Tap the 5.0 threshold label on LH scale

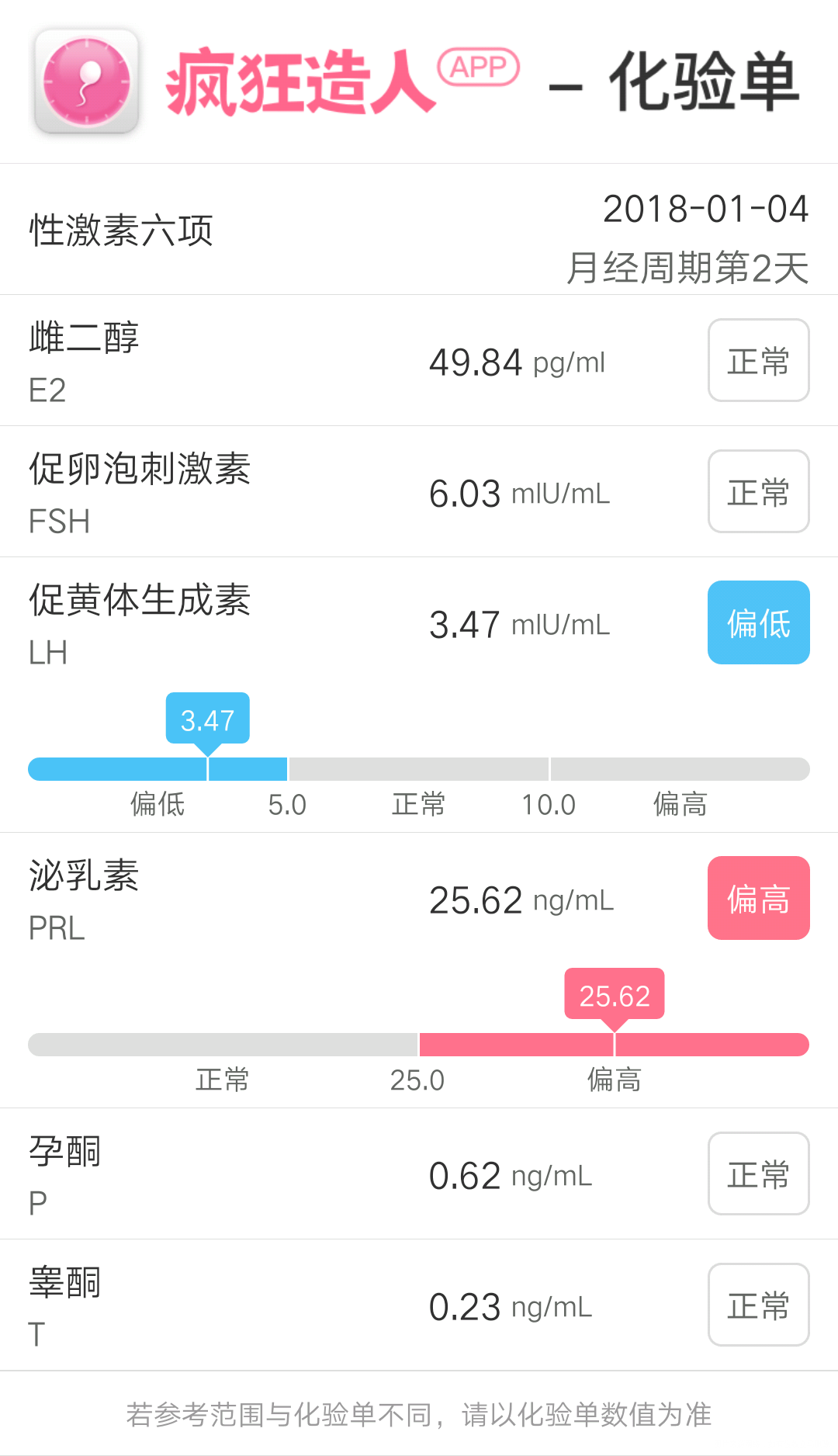pos(287,805)
